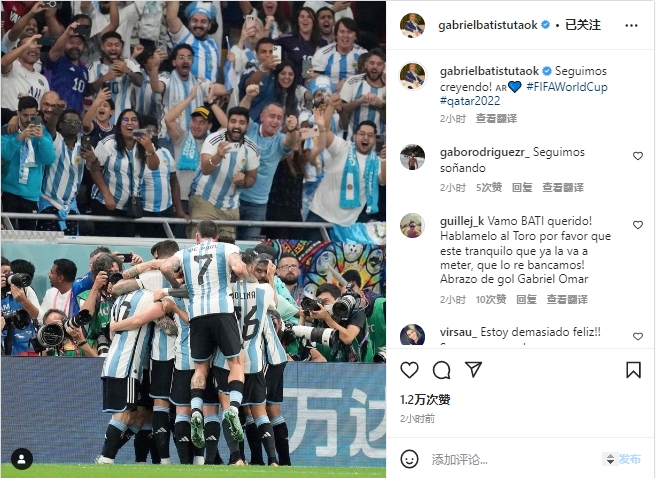Reply to gaborodriguezr_'s comment
Screen dimensions: 656x478
[x=522, y=187]
